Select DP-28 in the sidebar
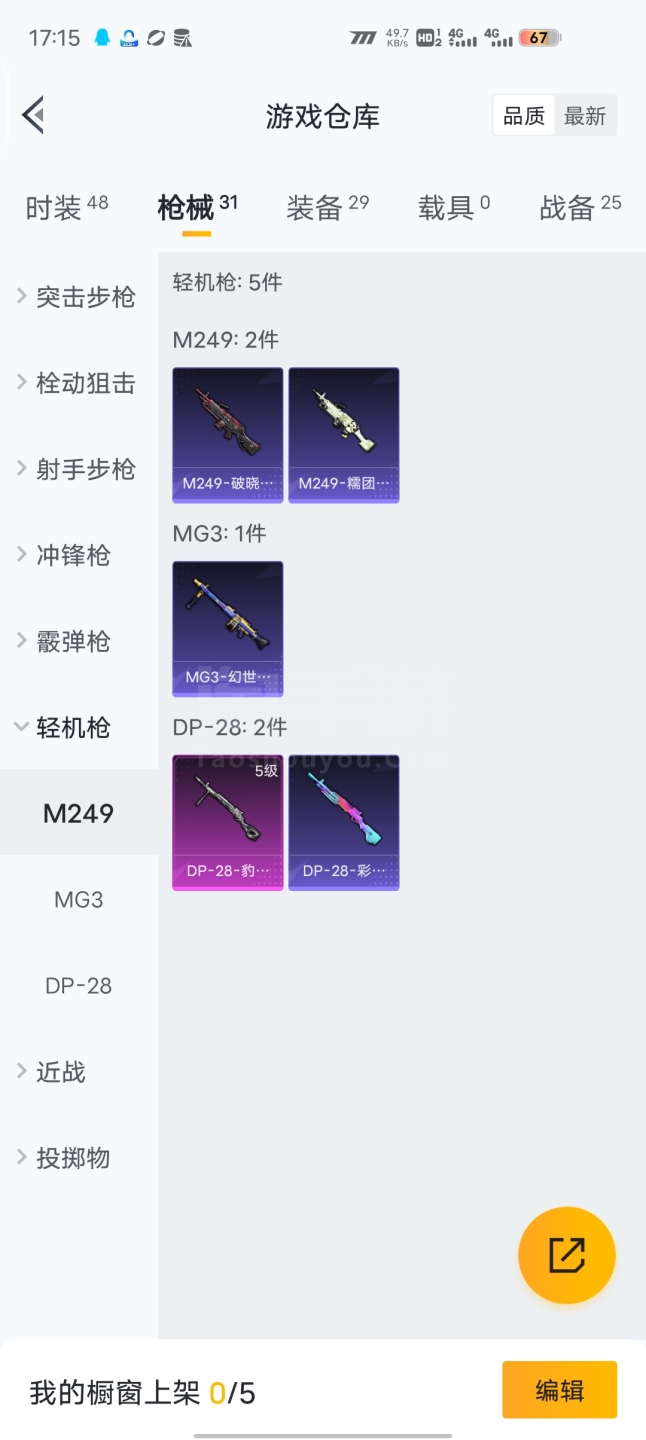Image resolution: width=646 pixels, height=1440 pixels. 79,986
